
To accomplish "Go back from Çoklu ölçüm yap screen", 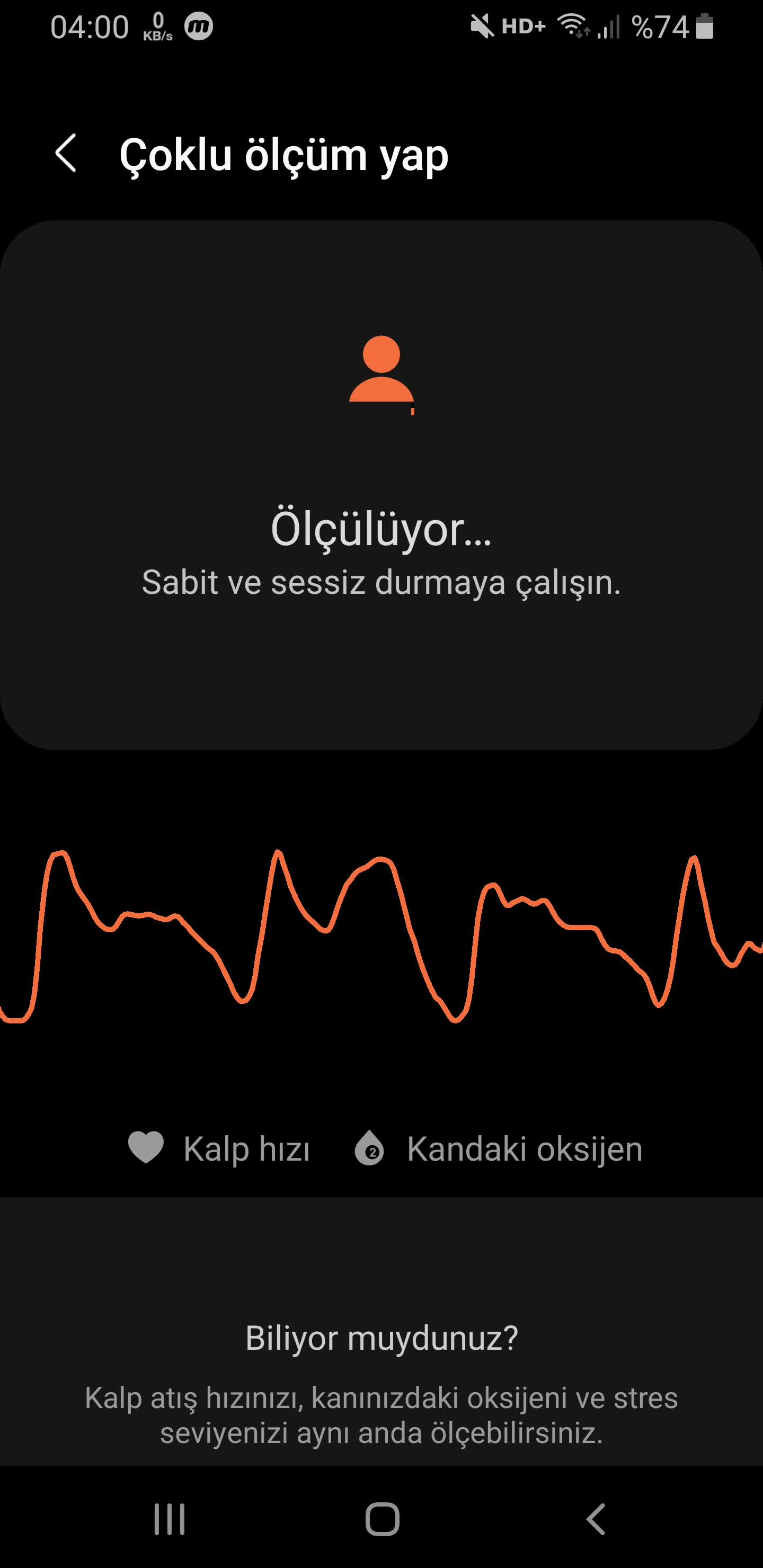I will (66, 154).
